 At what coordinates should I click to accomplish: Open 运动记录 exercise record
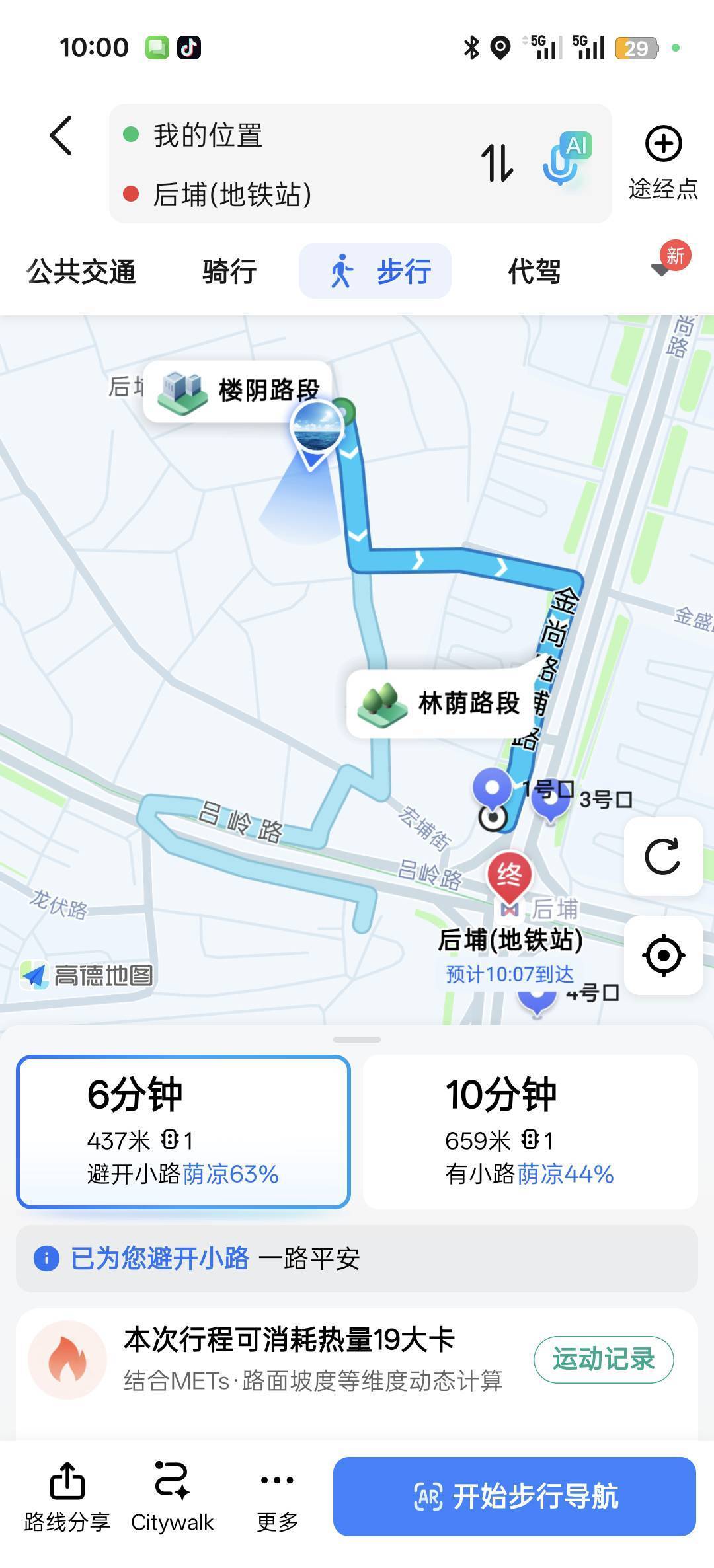(x=603, y=1360)
